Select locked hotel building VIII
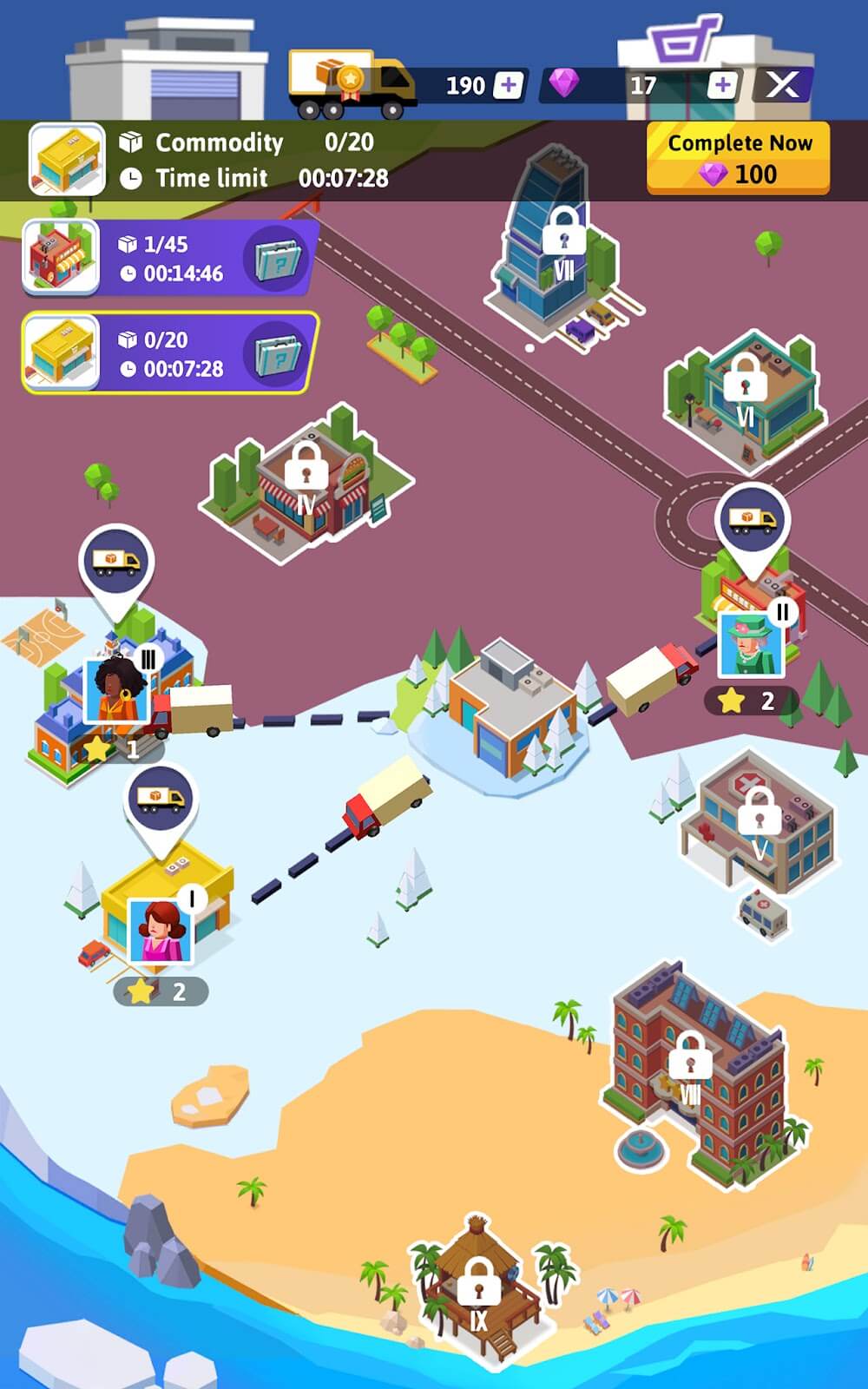The height and width of the screenshot is (1389, 868). coord(690,1068)
